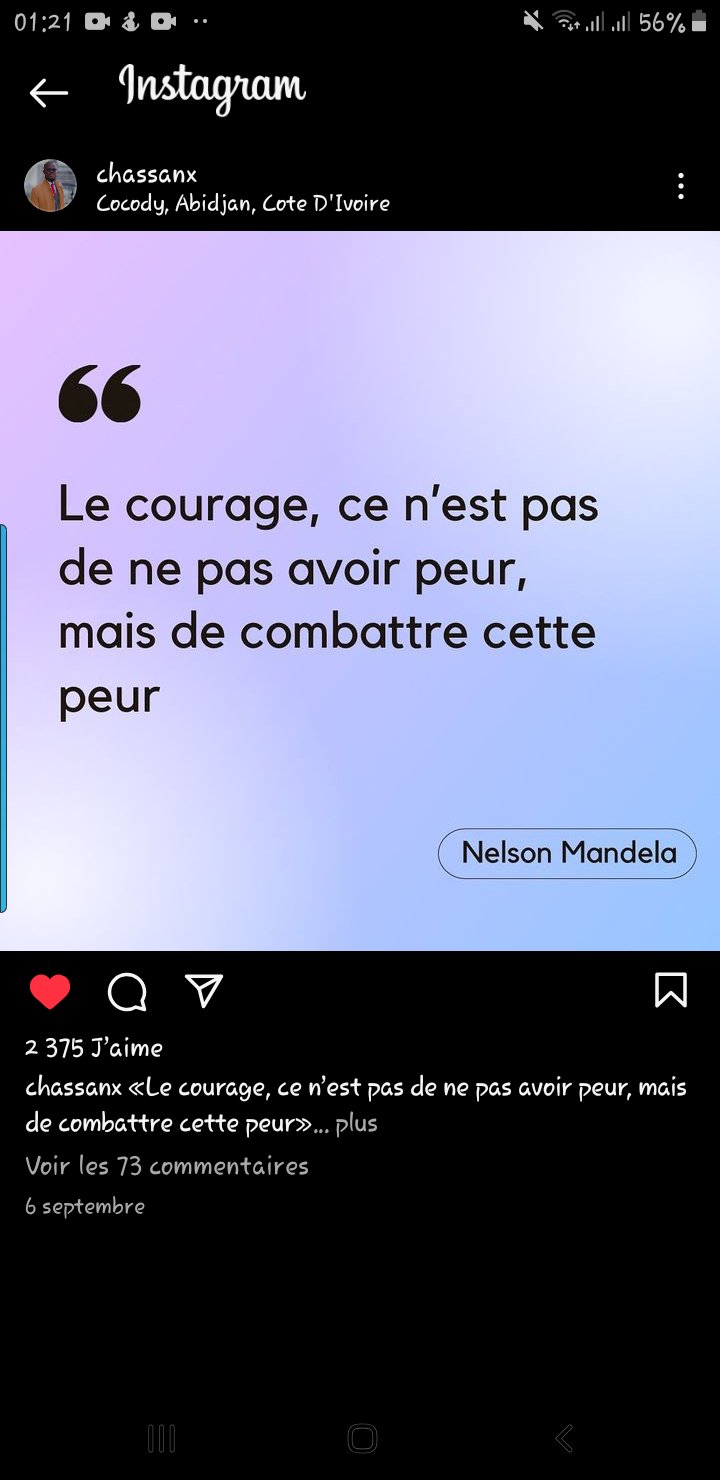Open Voir les 73 commentaires

click(x=167, y=1165)
